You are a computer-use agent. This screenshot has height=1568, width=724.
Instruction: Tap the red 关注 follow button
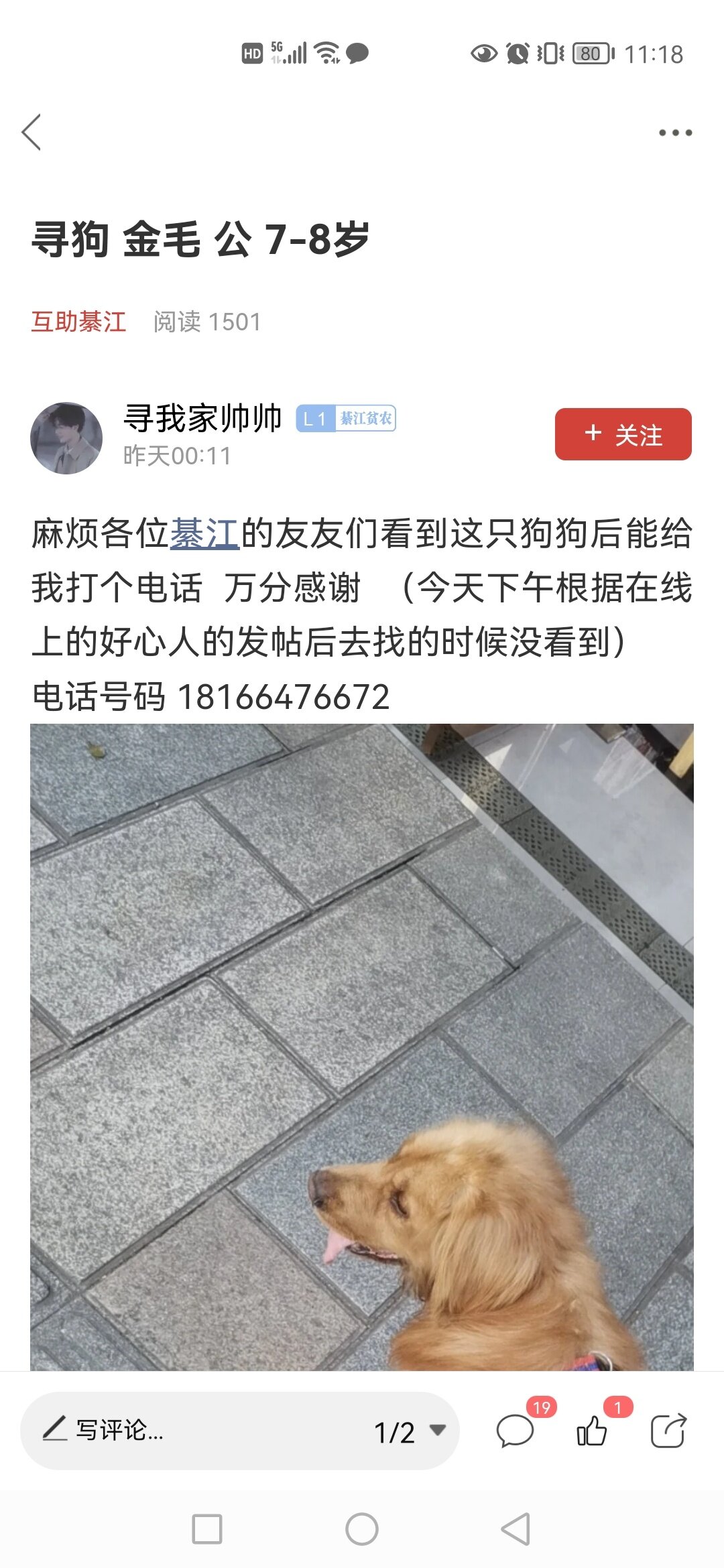tap(623, 434)
